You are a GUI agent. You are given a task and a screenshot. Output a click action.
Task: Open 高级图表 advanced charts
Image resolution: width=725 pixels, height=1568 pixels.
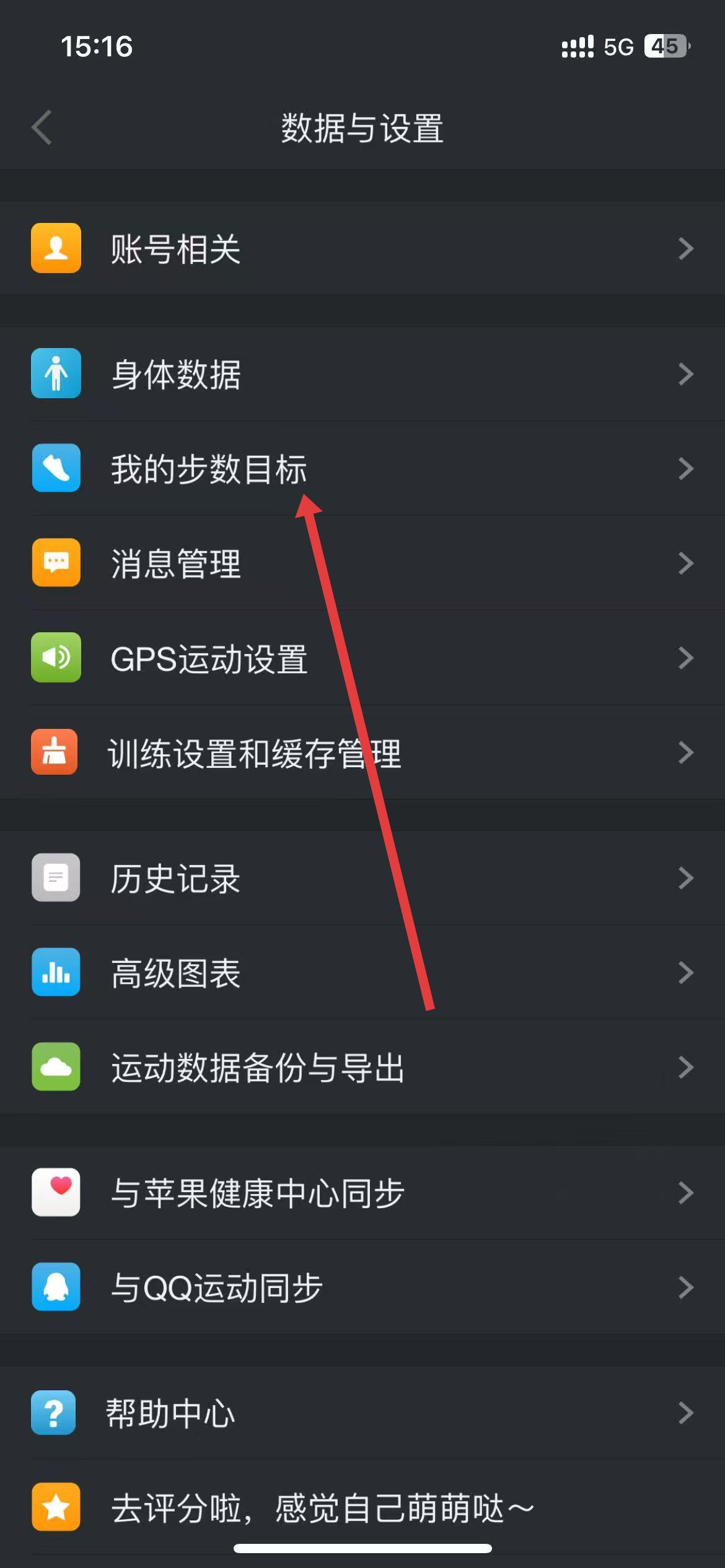tap(175, 973)
